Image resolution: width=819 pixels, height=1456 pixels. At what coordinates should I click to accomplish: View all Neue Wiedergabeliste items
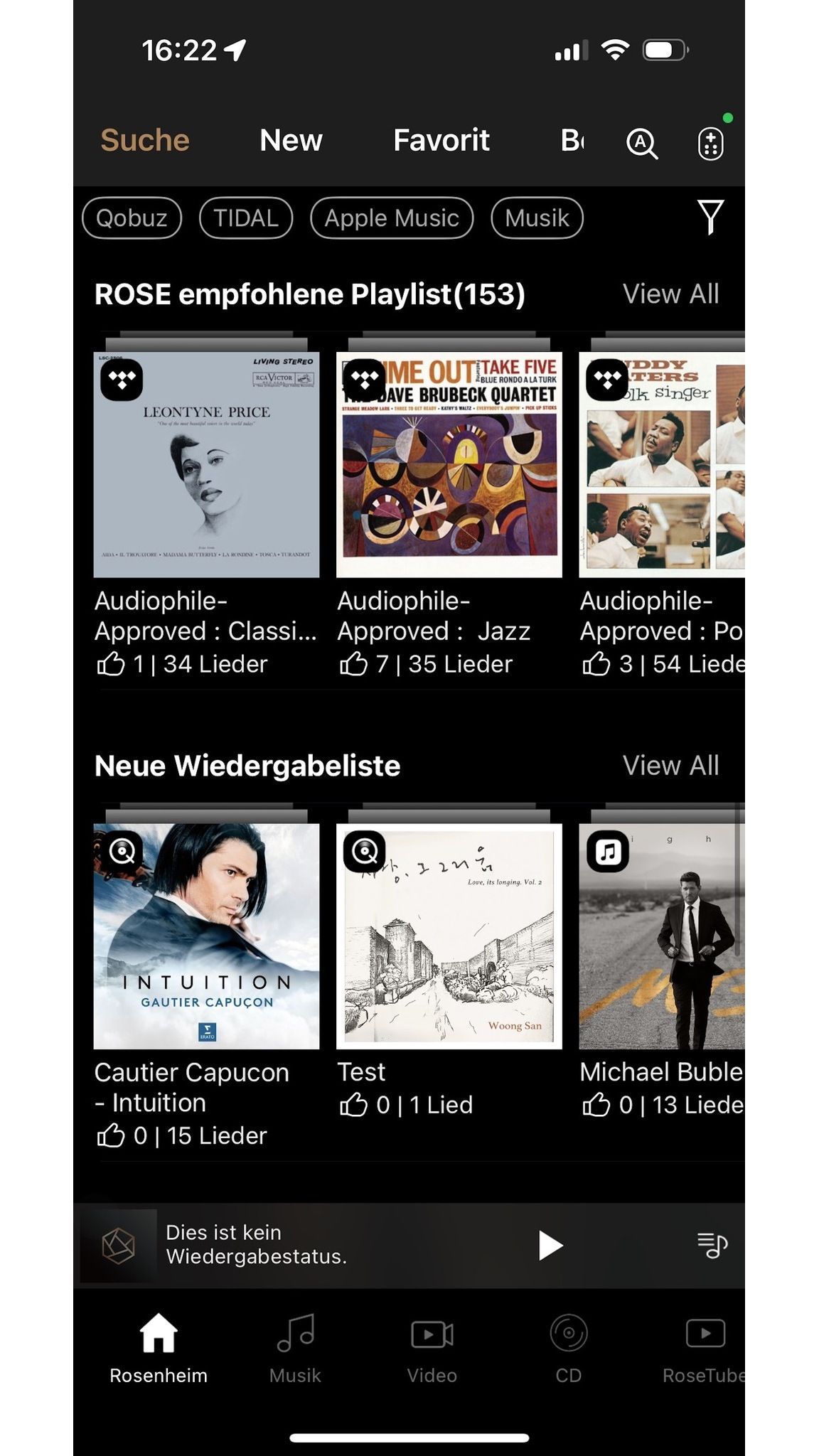click(x=670, y=766)
